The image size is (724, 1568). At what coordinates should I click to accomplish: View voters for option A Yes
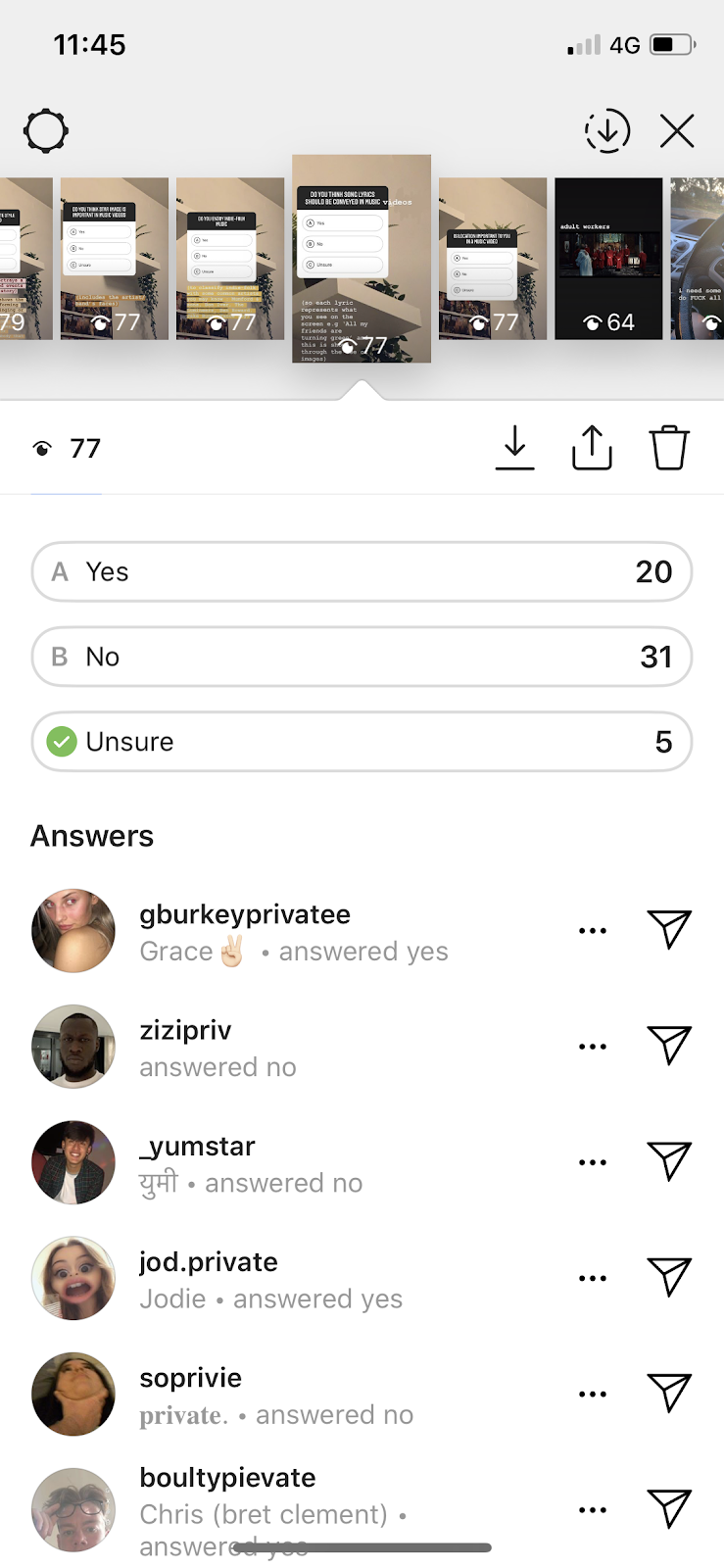pos(362,571)
